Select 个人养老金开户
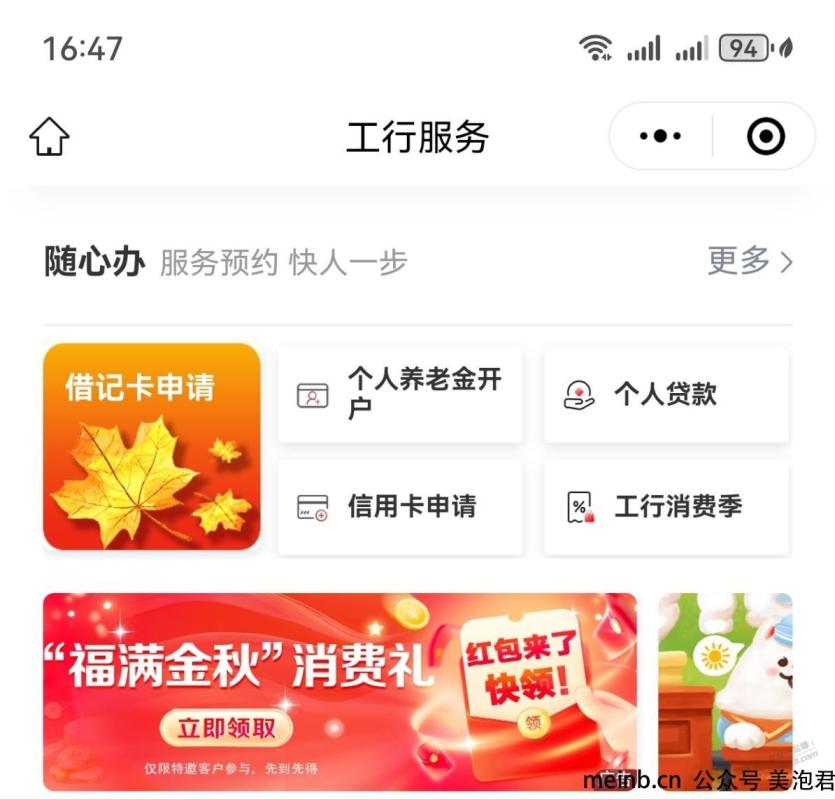 pos(400,395)
